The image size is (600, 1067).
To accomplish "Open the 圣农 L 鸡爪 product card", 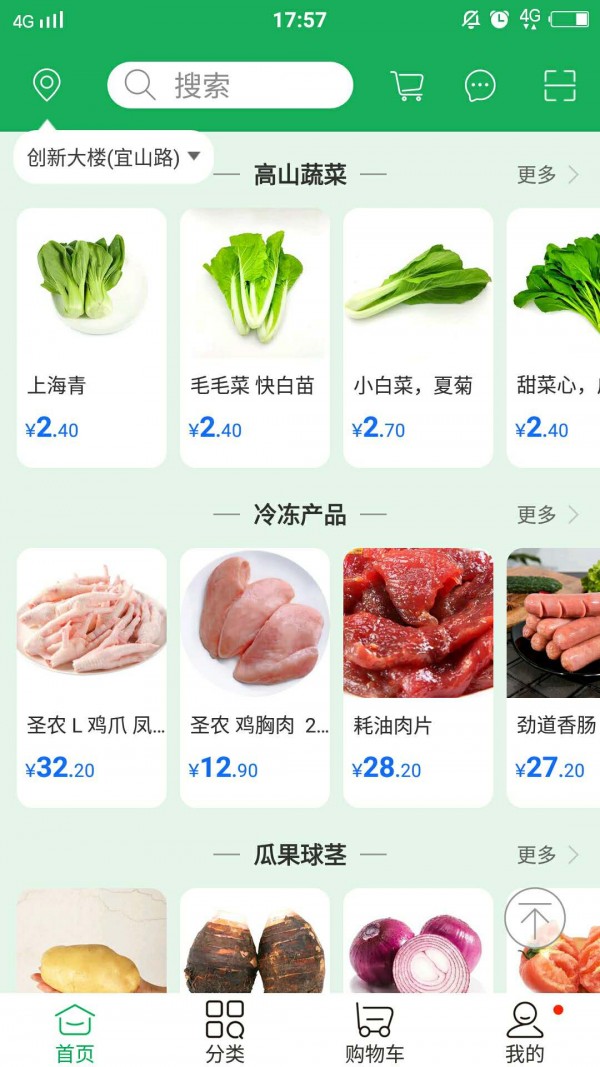I will coord(92,677).
